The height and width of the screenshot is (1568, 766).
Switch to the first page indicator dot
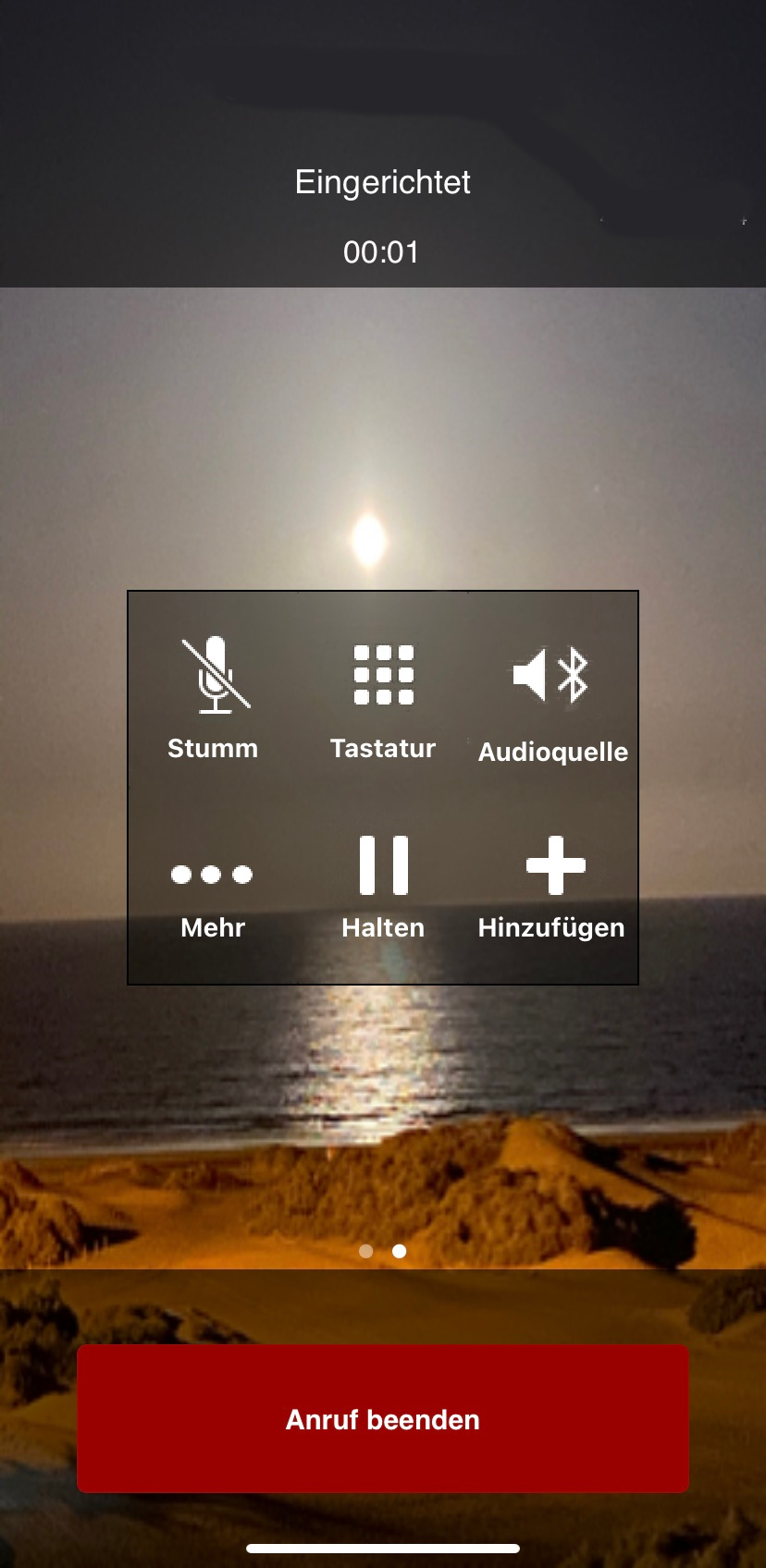click(x=366, y=1251)
